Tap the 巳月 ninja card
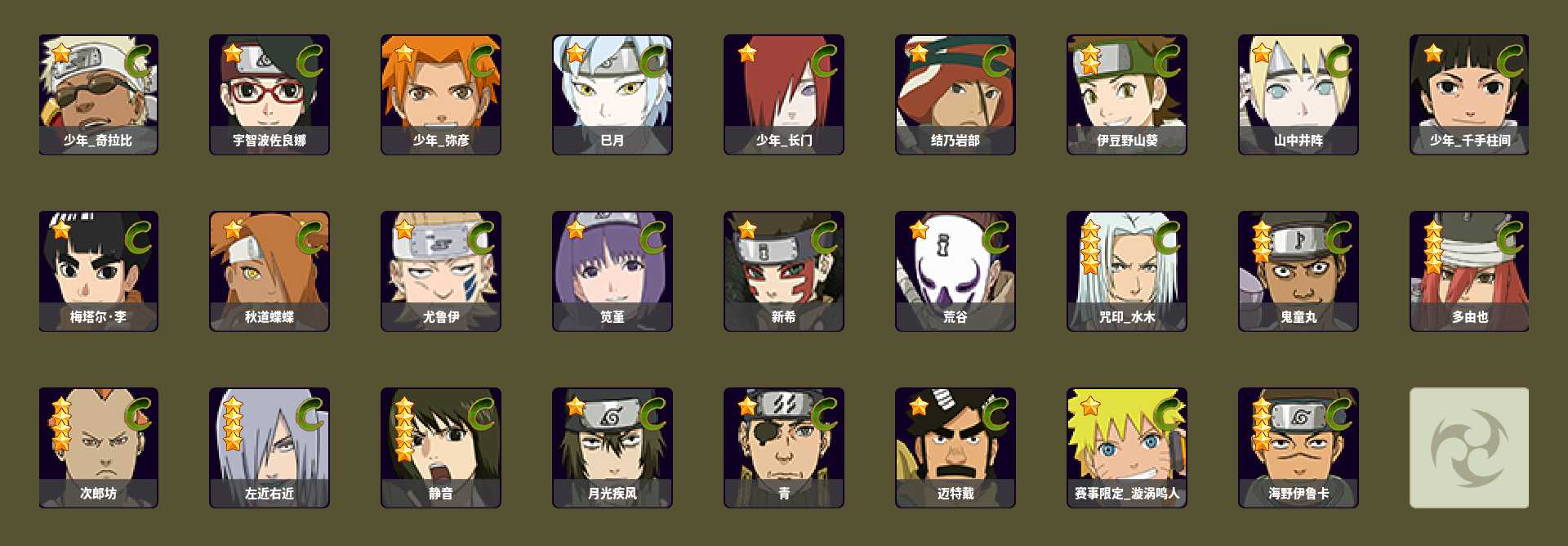The width and height of the screenshot is (1568, 546). coord(612,94)
